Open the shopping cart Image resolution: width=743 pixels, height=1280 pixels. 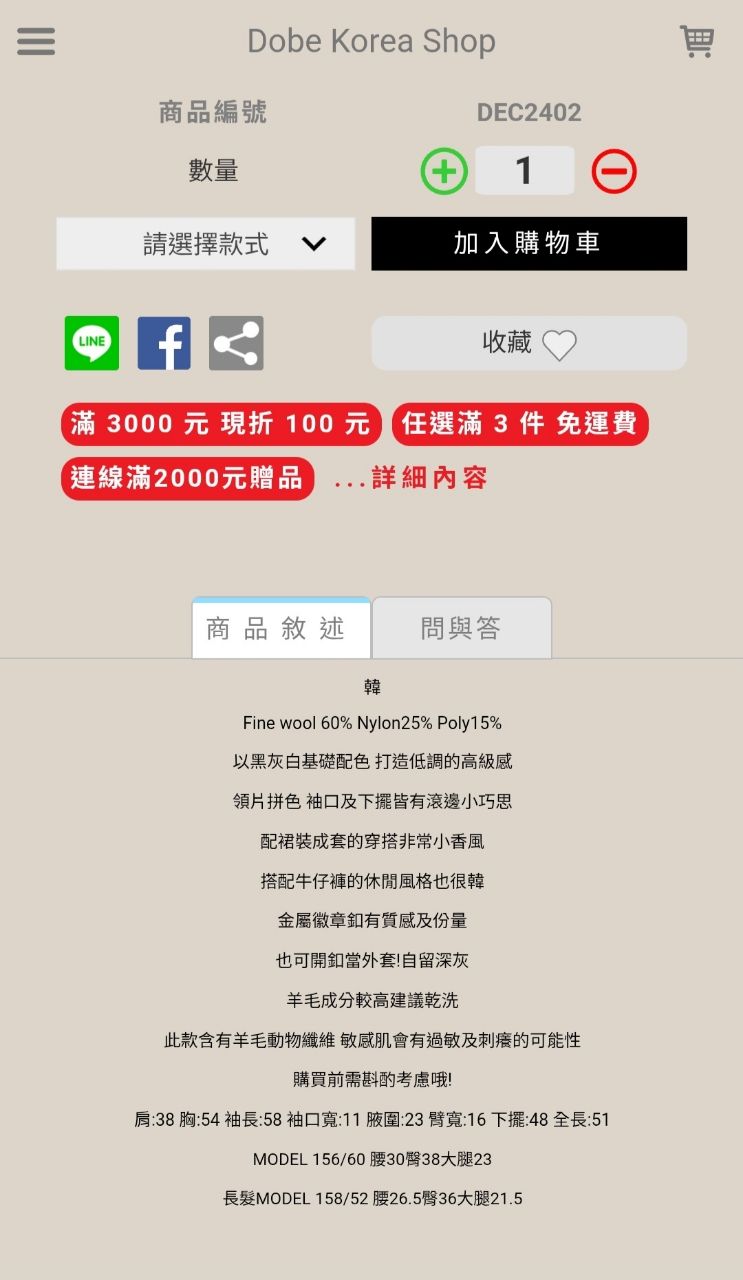pyautogui.click(x=696, y=41)
